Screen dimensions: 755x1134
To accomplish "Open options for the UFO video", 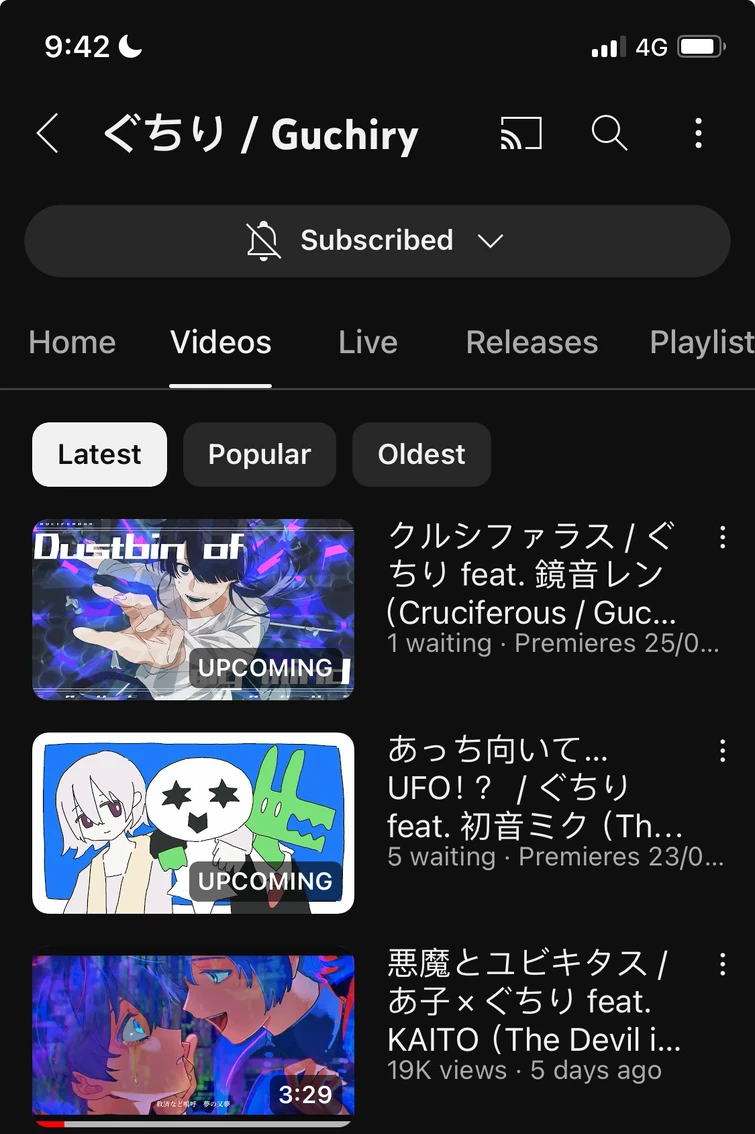I will point(722,750).
